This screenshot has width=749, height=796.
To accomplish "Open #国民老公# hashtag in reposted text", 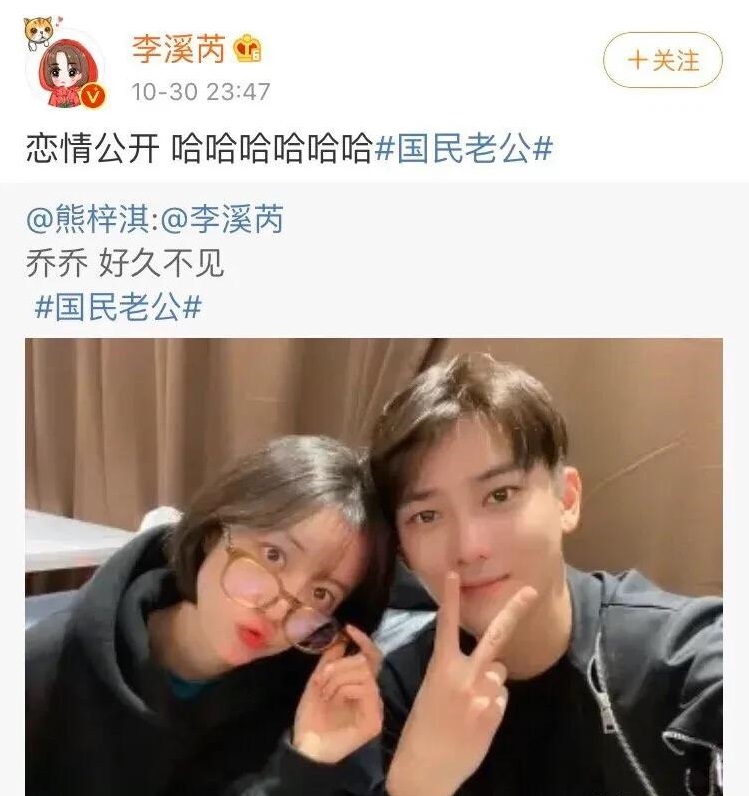I will (118, 306).
